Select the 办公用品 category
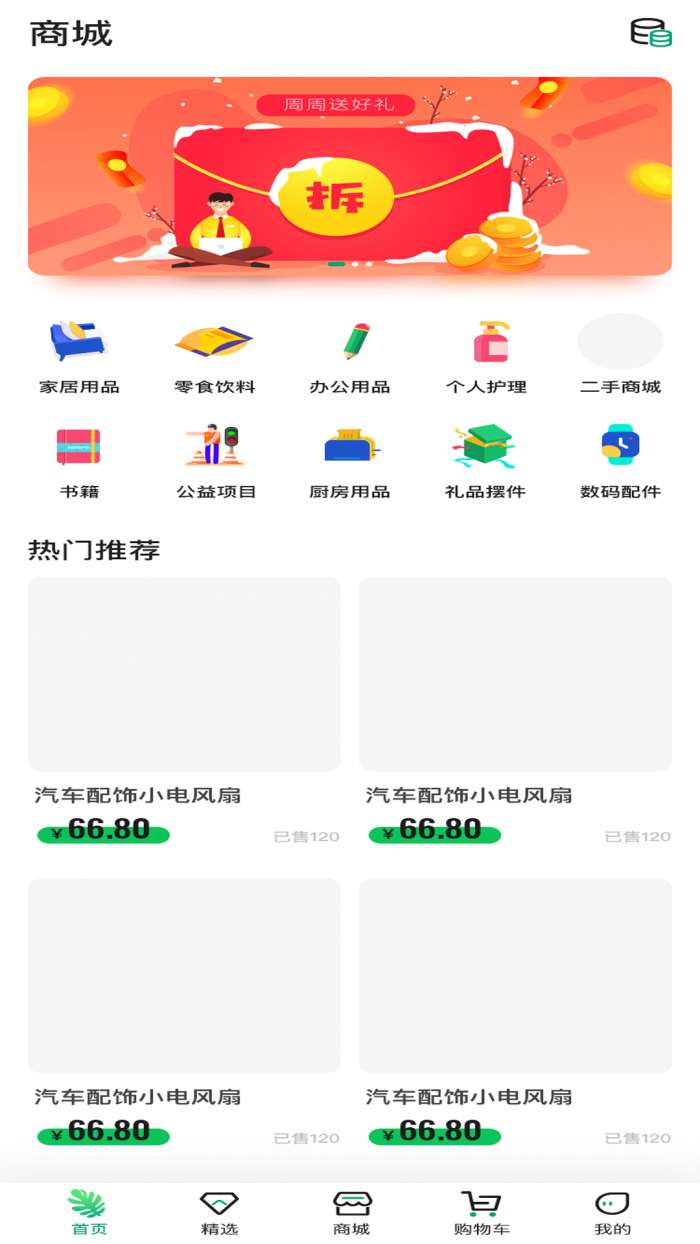 (x=350, y=355)
